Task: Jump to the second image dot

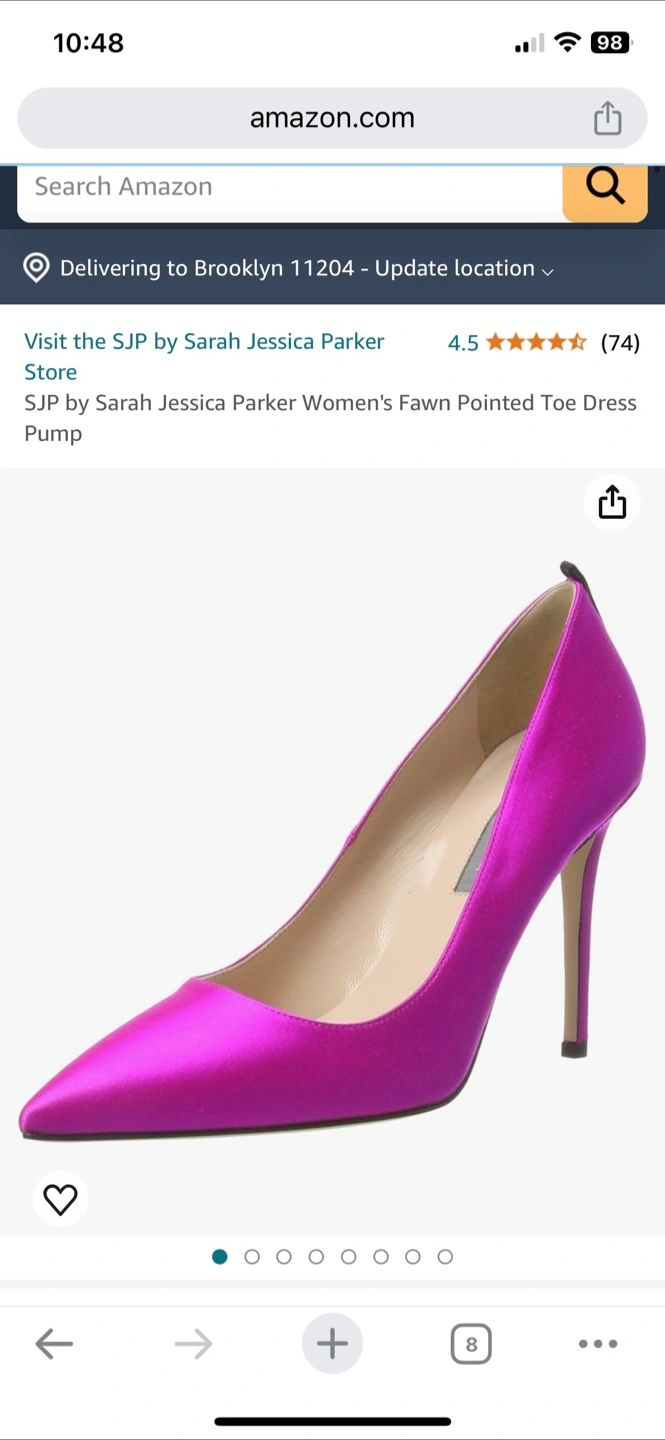Action: pyautogui.click(x=252, y=1257)
